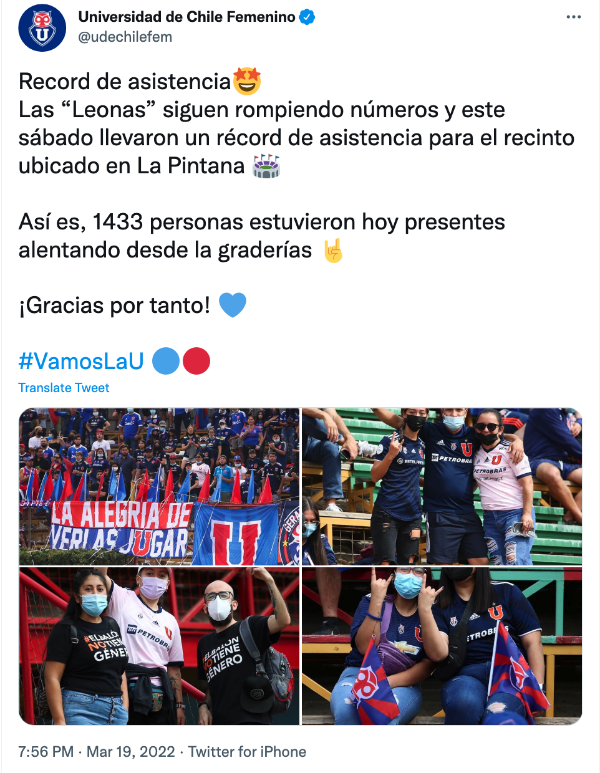Open the #VamosLaU hashtag
This screenshot has width=600, height=773.
pos(82,360)
